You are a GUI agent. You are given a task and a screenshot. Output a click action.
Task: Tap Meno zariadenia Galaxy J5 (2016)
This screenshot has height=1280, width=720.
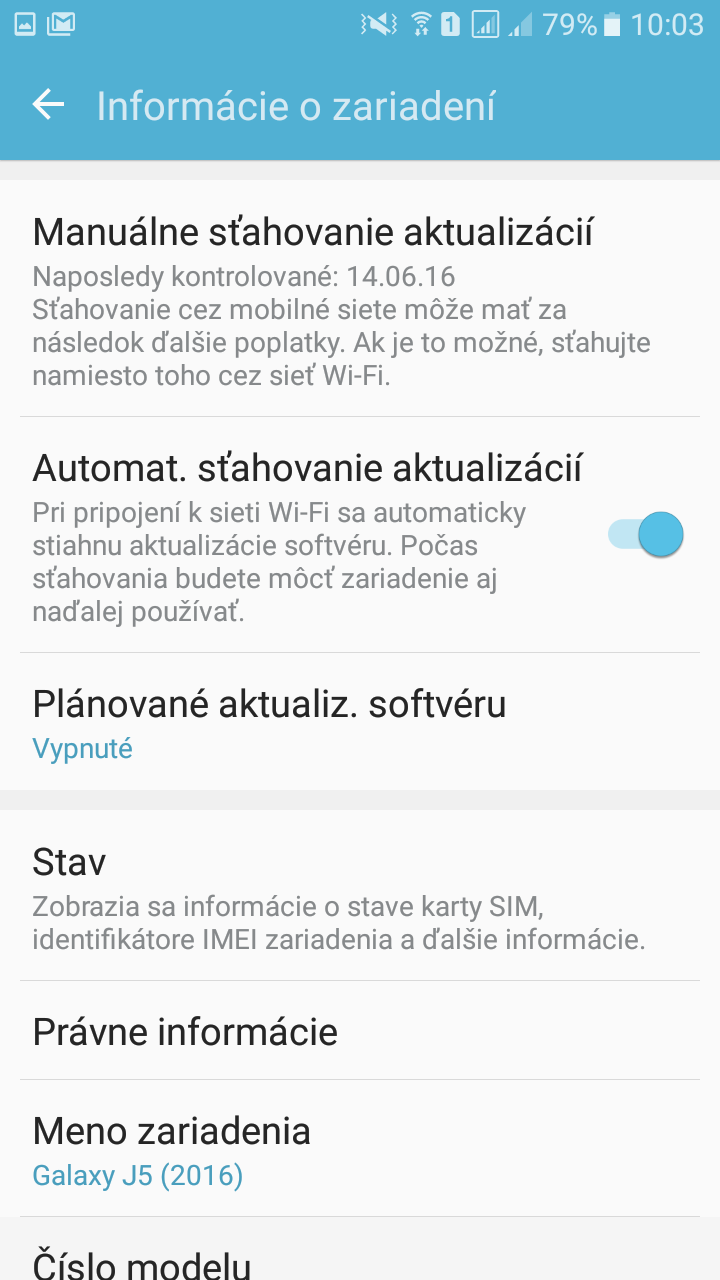(360, 1149)
